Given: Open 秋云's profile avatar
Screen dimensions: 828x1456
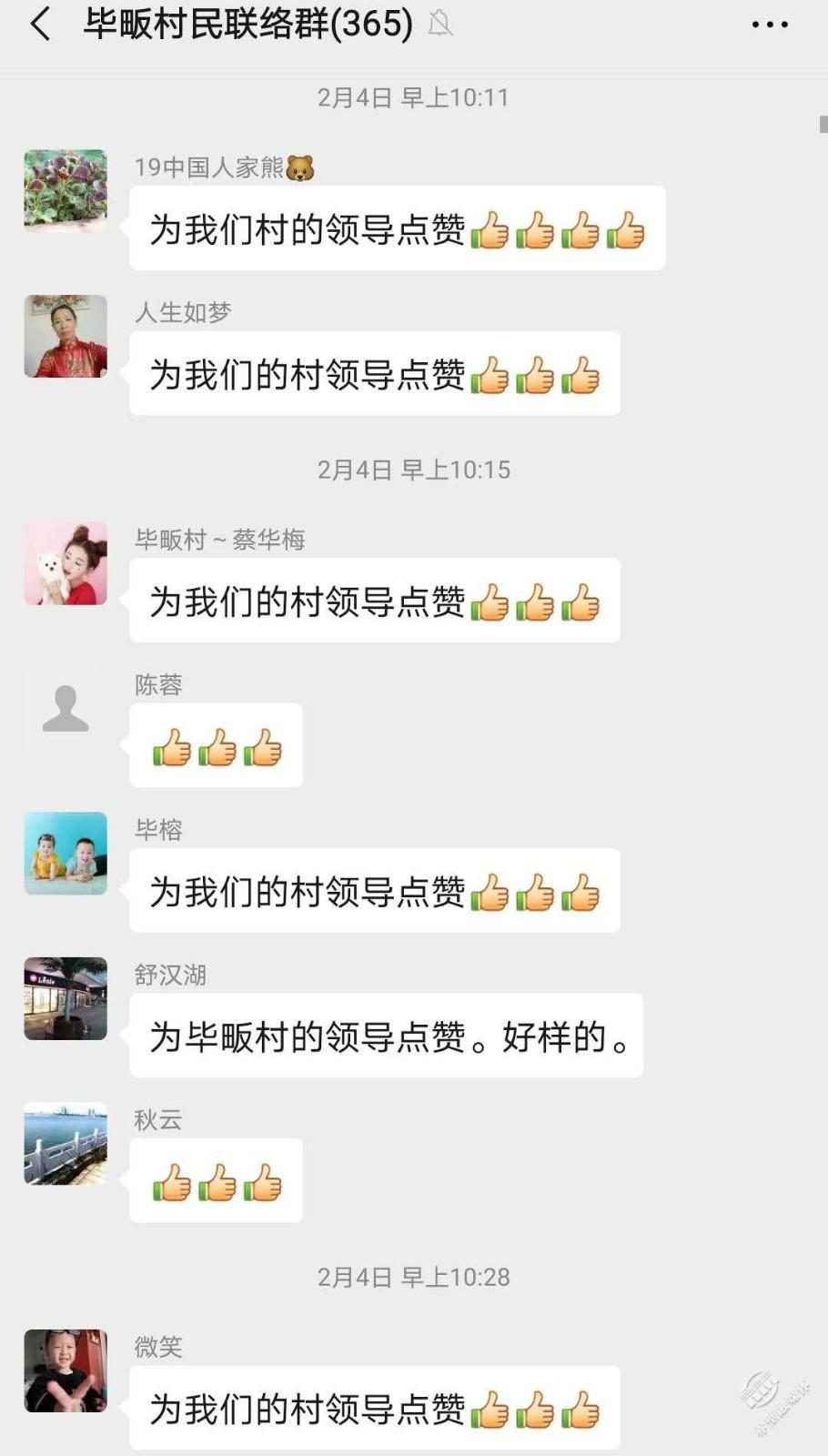Looking at the screenshot, I should tap(66, 1144).
